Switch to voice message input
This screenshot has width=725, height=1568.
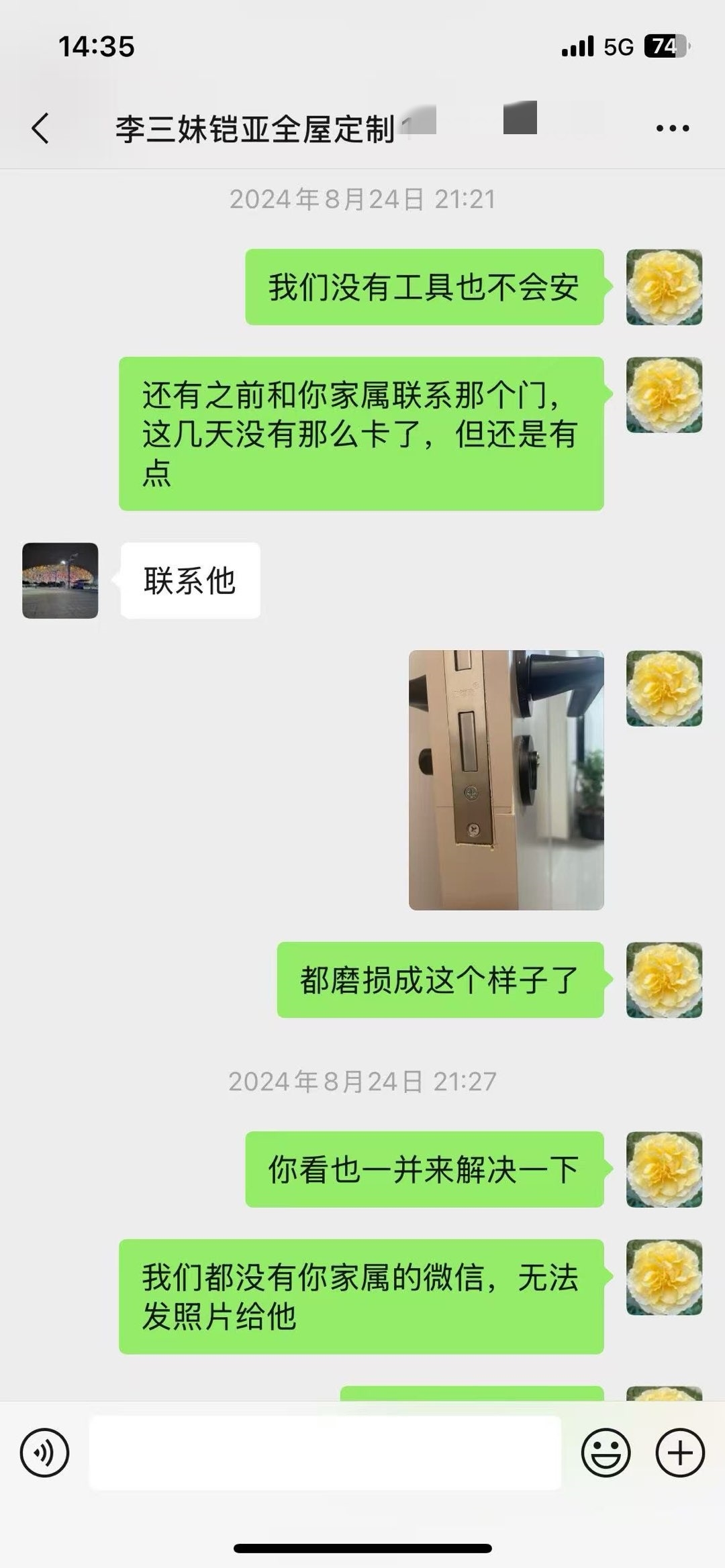[44, 1453]
